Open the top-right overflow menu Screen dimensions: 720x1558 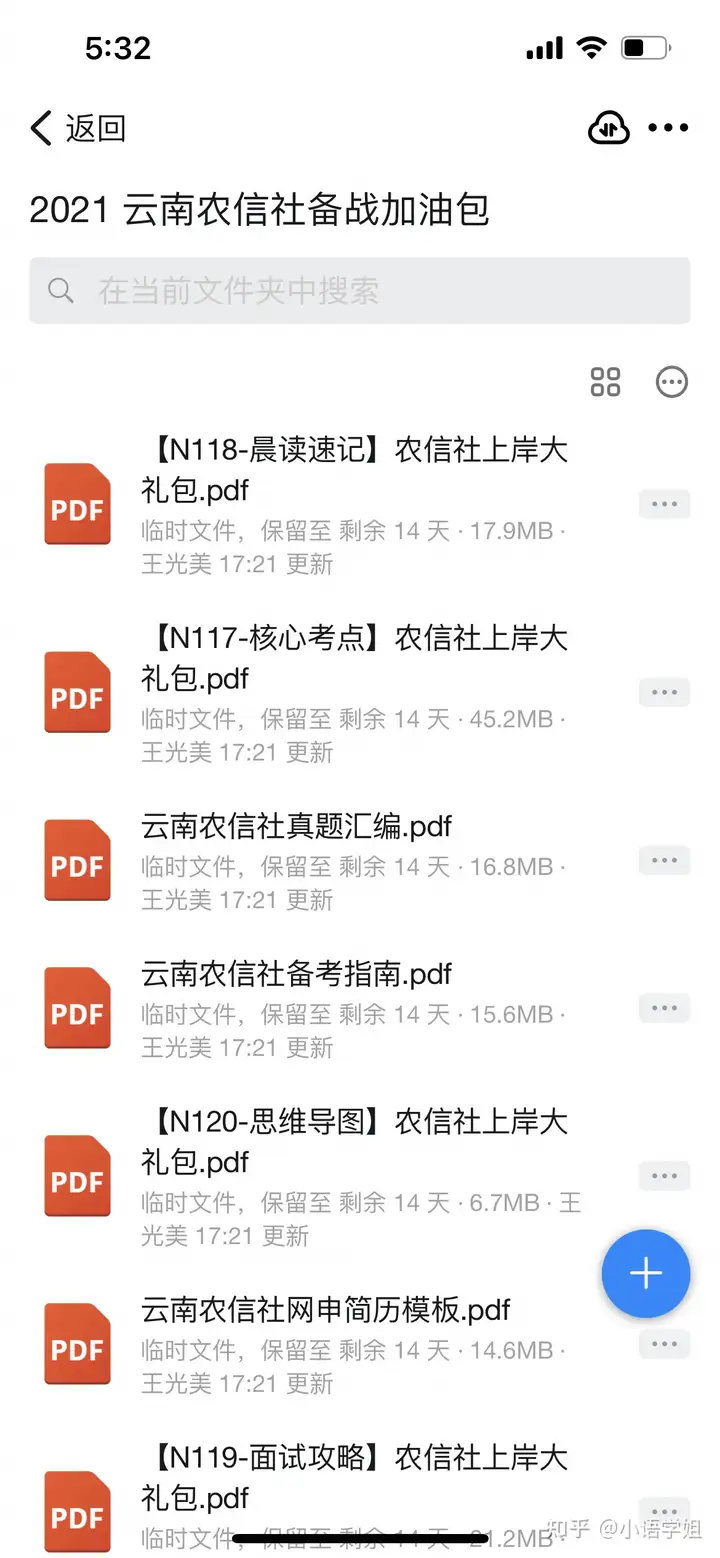click(x=668, y=128)
